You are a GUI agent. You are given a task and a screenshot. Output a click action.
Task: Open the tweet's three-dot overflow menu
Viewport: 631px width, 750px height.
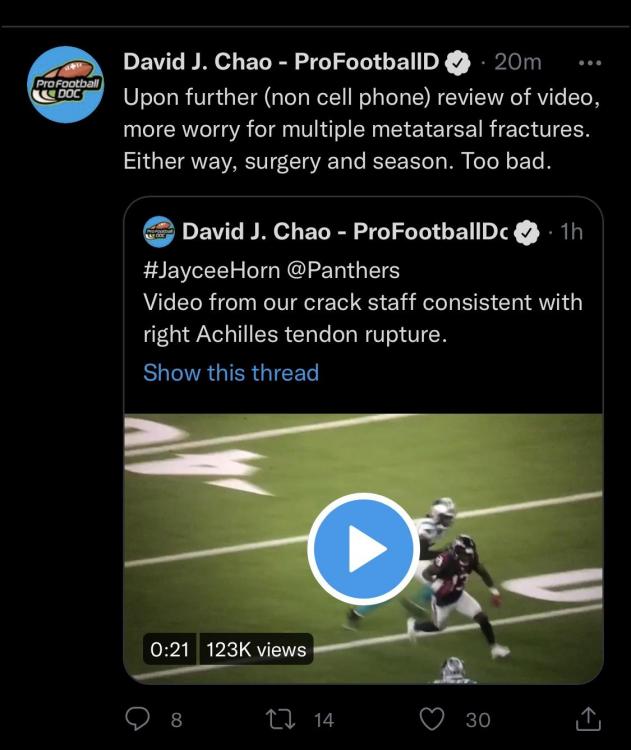pyautogui.click(x=590, y=62)
